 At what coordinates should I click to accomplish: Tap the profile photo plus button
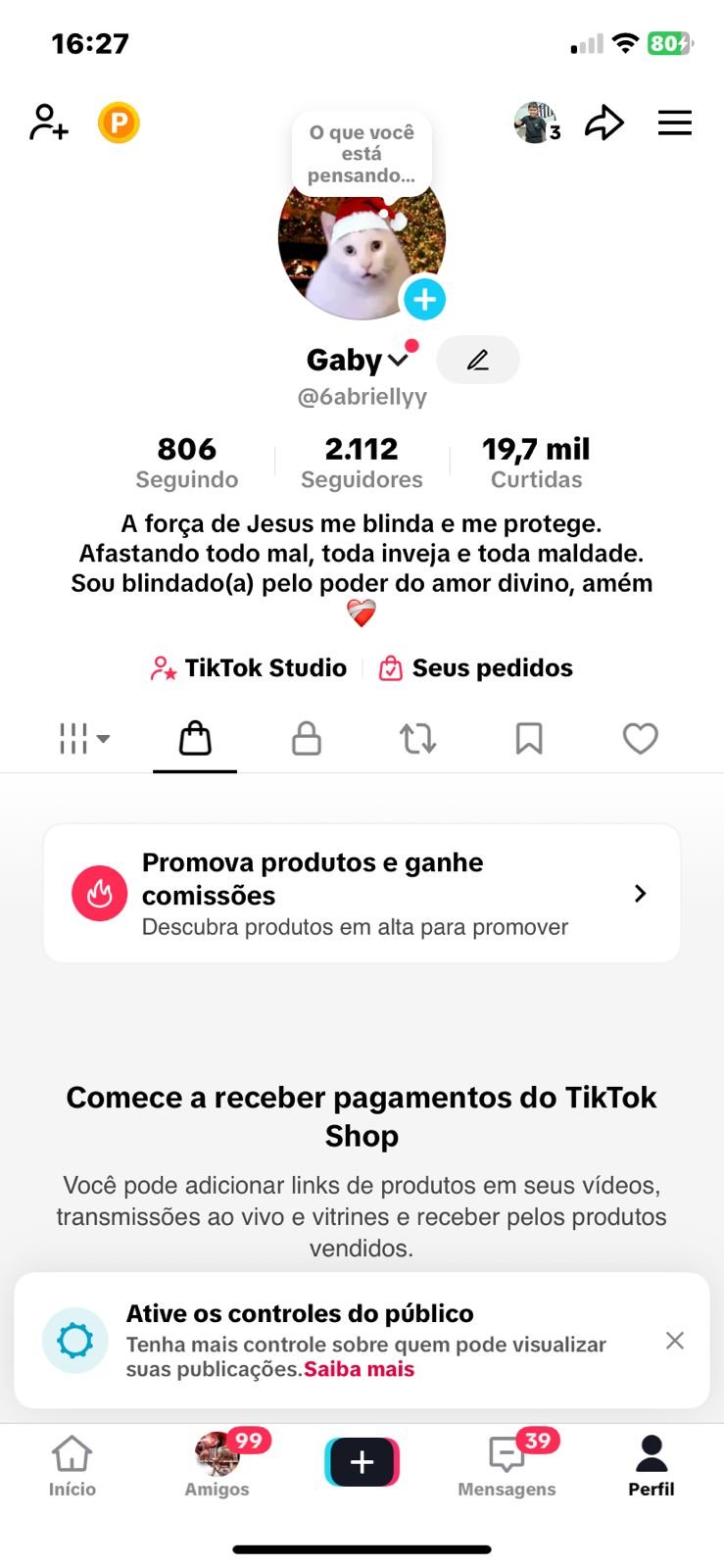tap(424, 299)
